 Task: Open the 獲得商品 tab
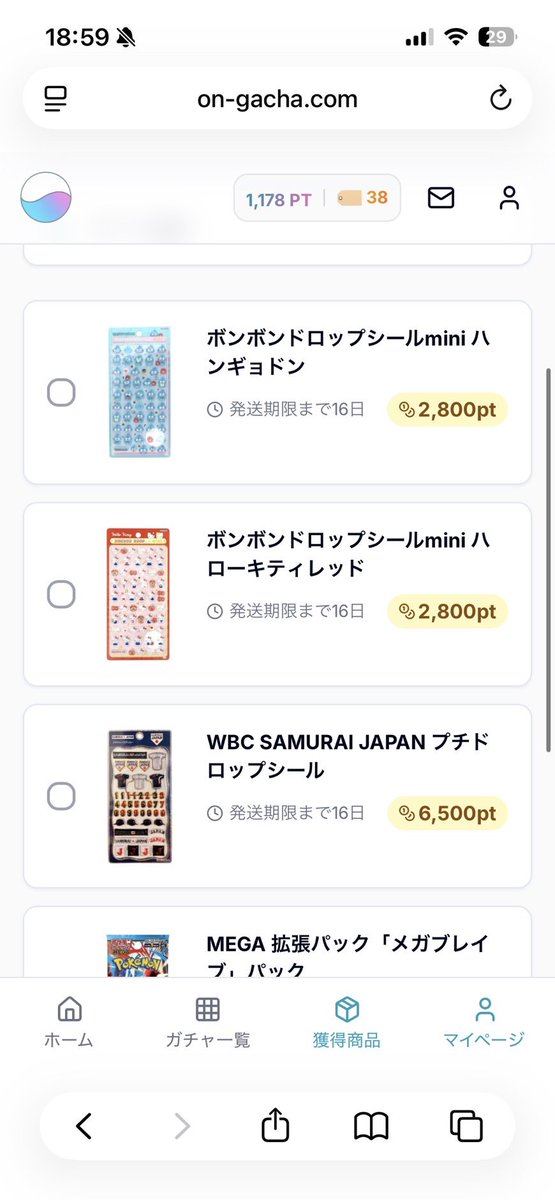347,1022
